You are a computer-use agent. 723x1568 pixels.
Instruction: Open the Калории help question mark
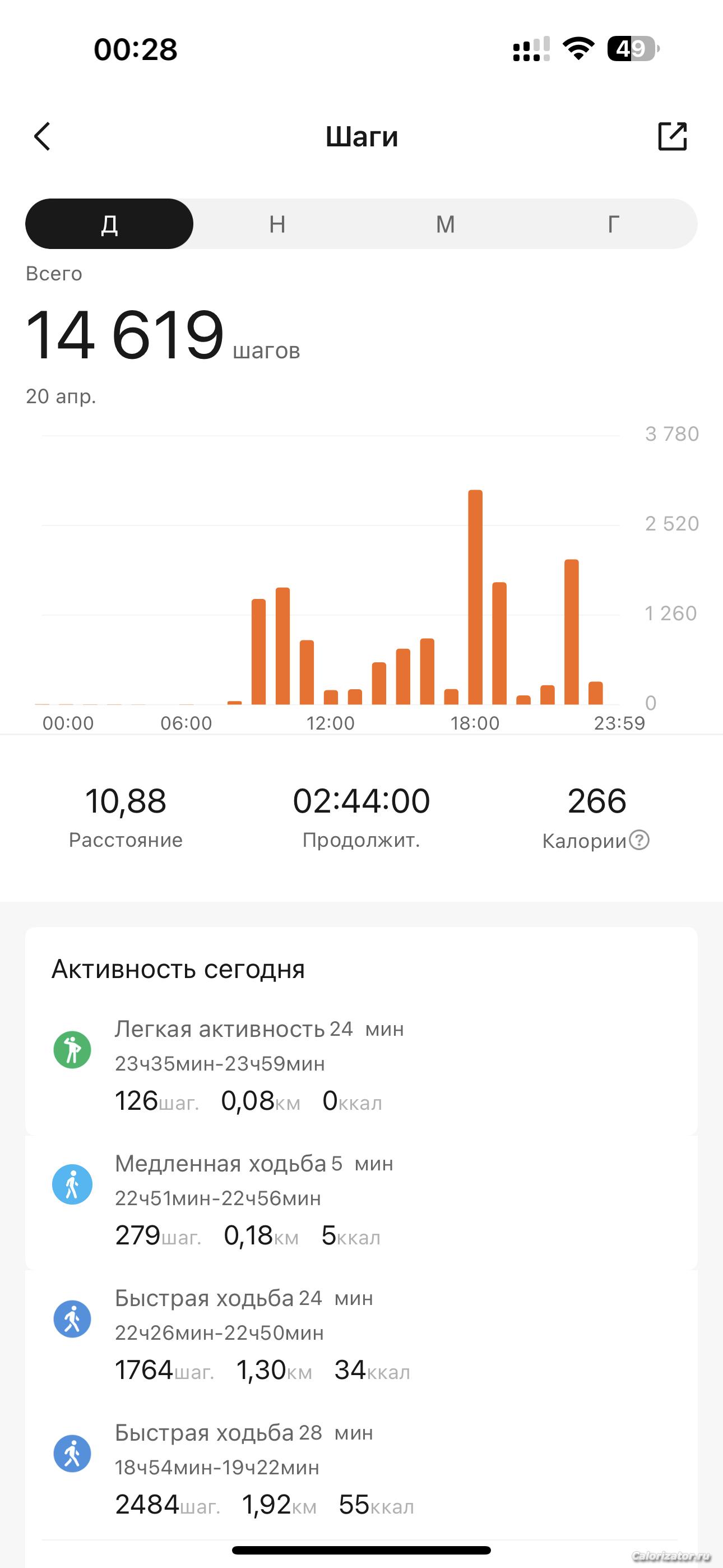(x=639, y=840)
